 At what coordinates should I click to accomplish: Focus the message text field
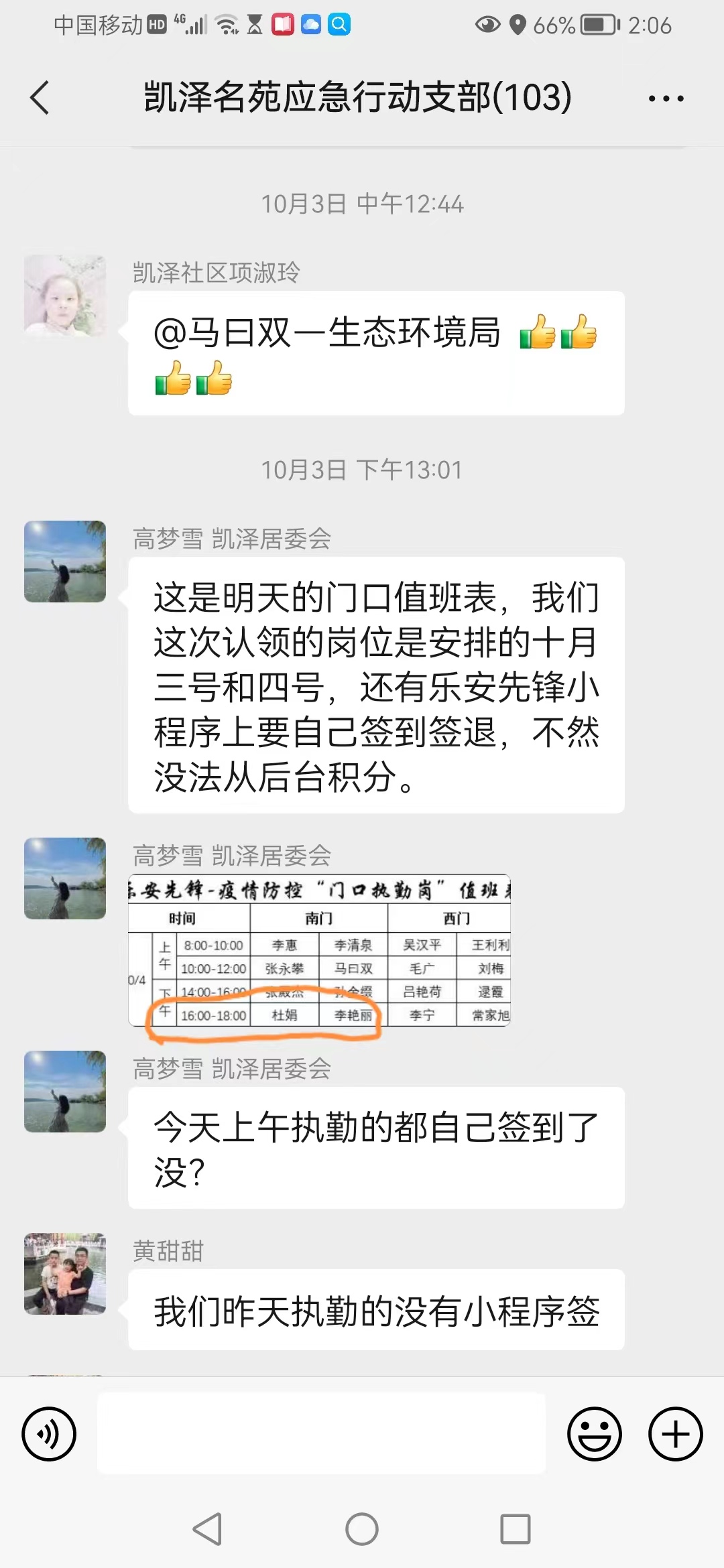point(321,1433)
